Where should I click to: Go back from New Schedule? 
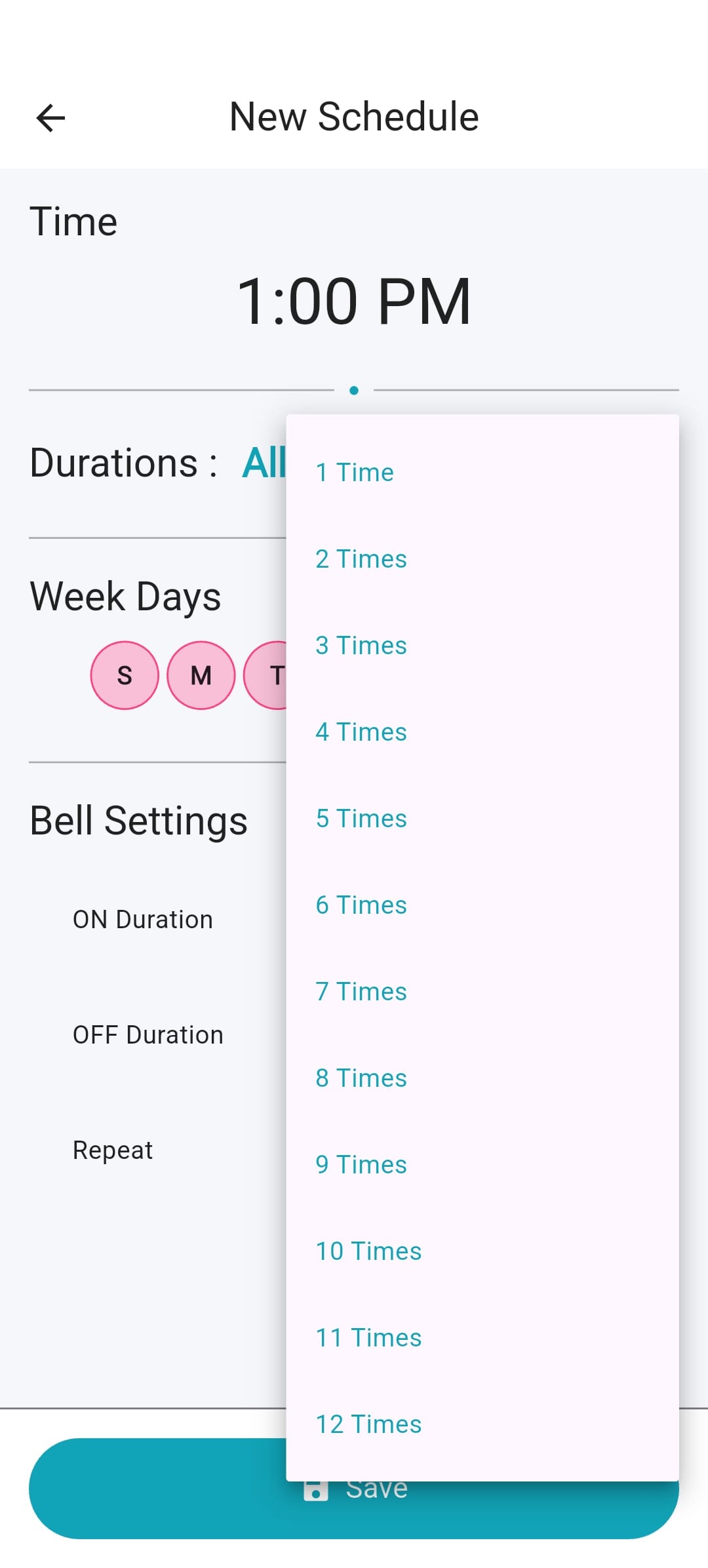(50, 118)
